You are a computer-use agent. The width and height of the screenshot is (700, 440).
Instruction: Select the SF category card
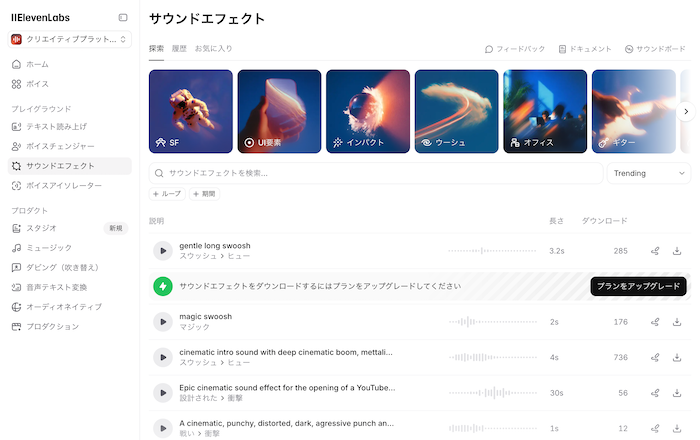point(190,111)
